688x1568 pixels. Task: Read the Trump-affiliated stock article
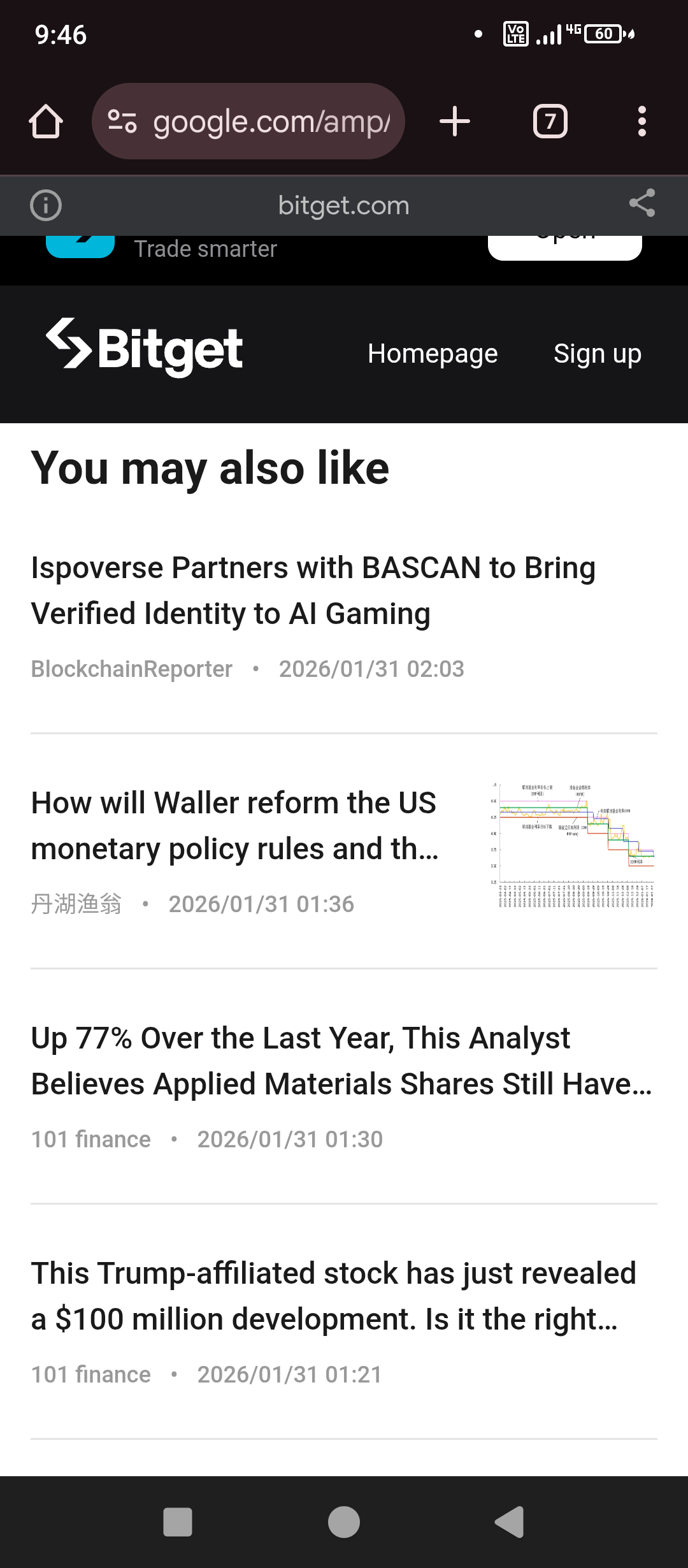(x=333, y=1296)
